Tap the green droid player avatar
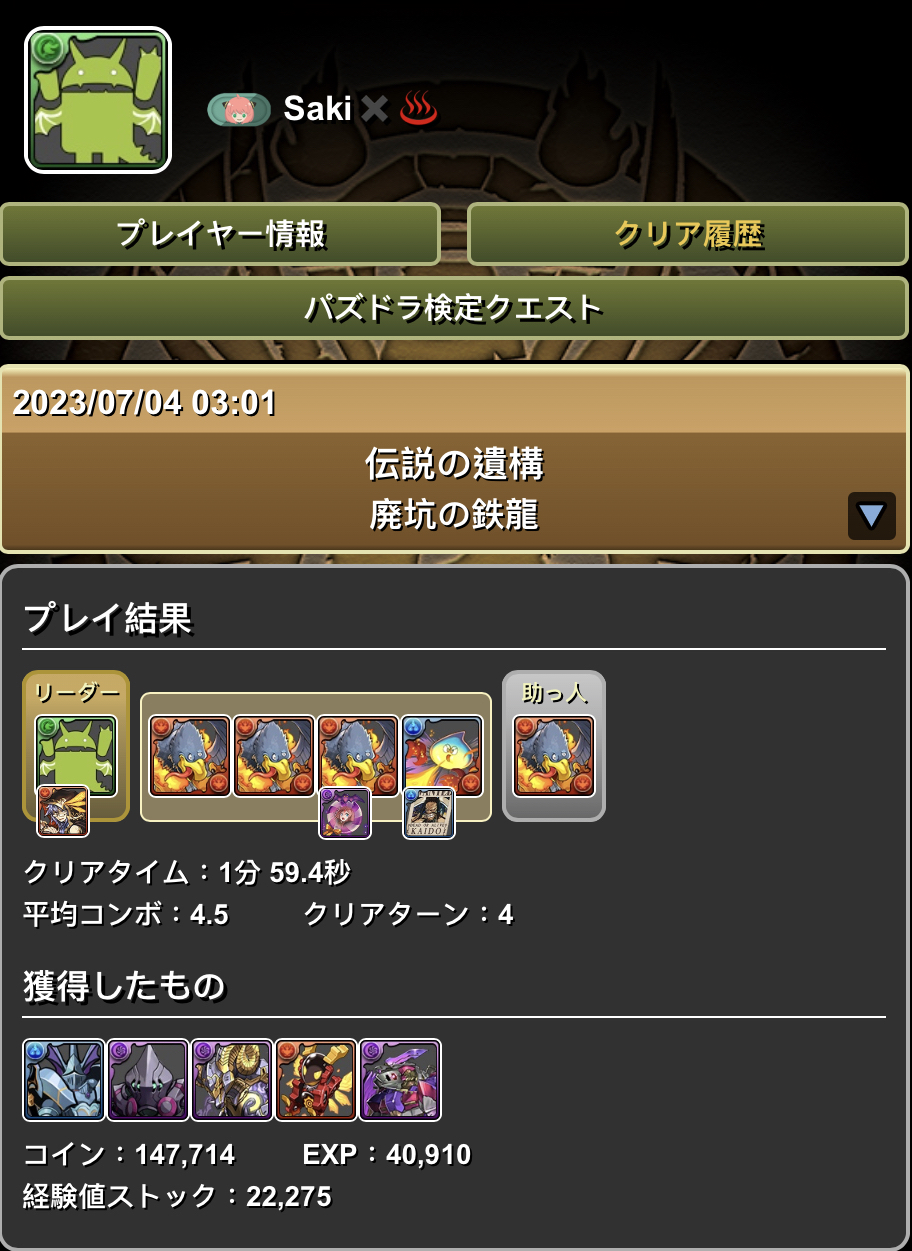 point(98,100)
